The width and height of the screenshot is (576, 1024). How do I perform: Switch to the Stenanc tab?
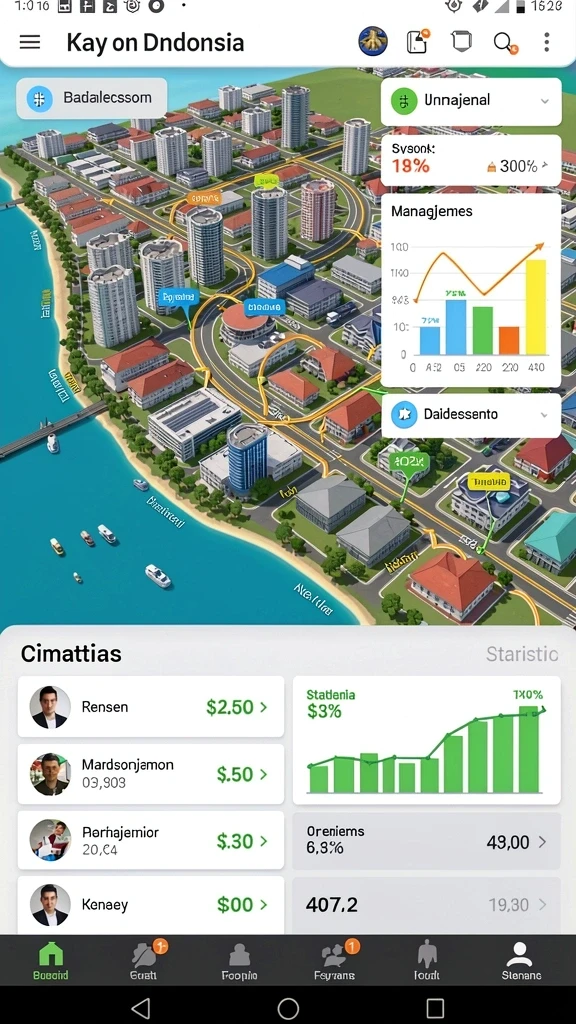pyautogui.click(x=520, y=961)
